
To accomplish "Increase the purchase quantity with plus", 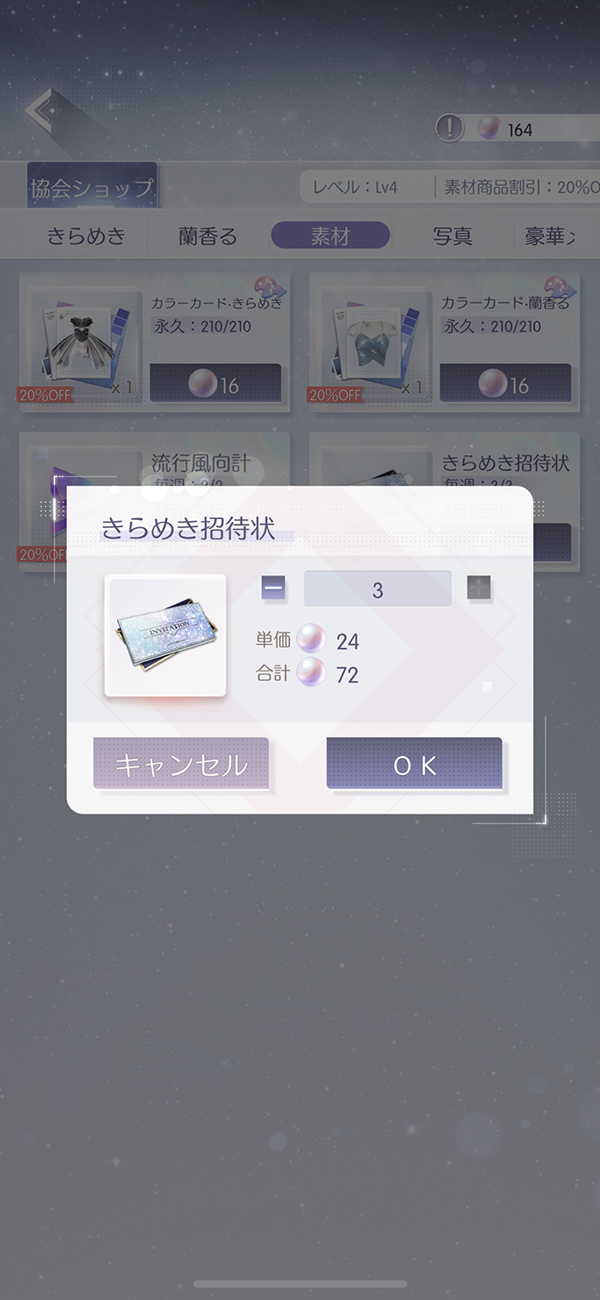I will click(x=479, y=589).
